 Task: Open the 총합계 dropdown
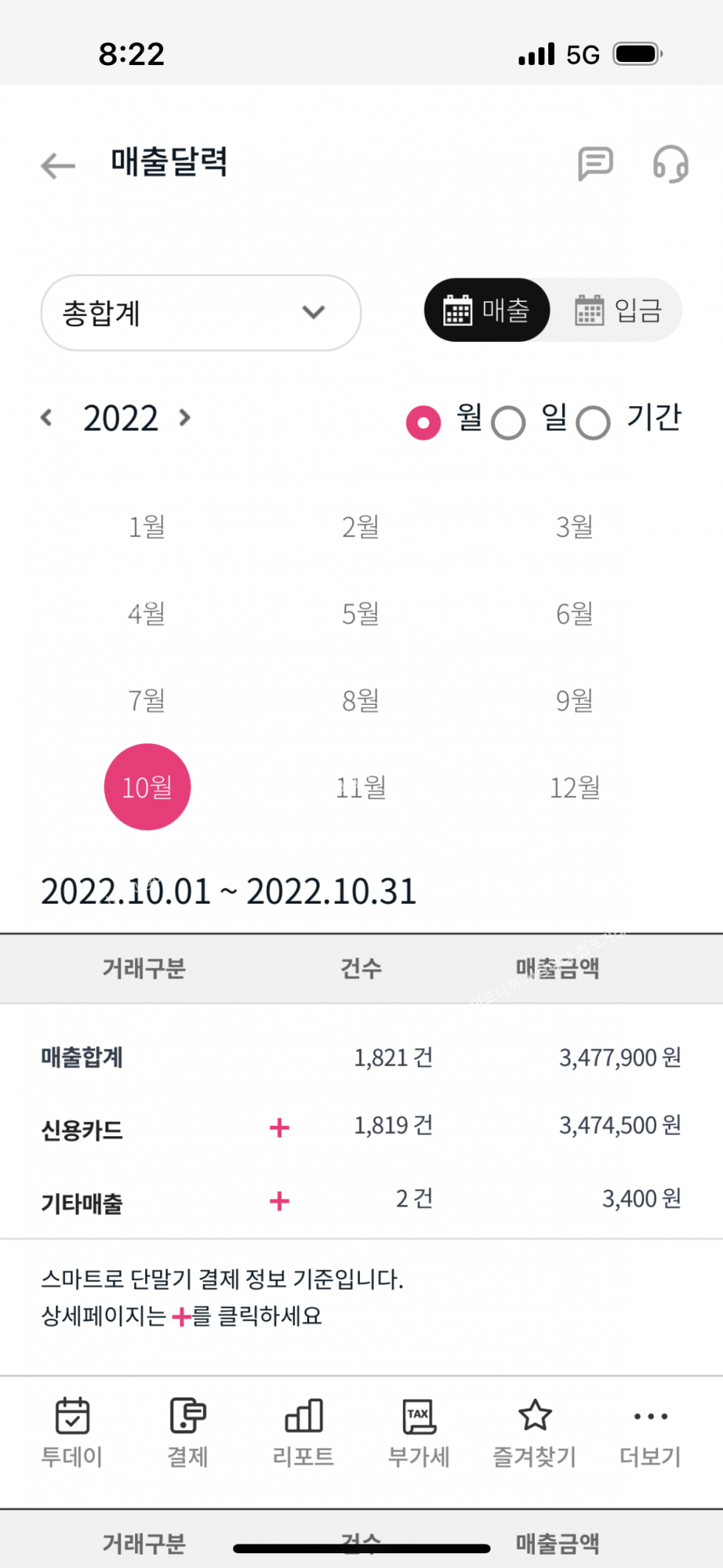pos(201,313)
